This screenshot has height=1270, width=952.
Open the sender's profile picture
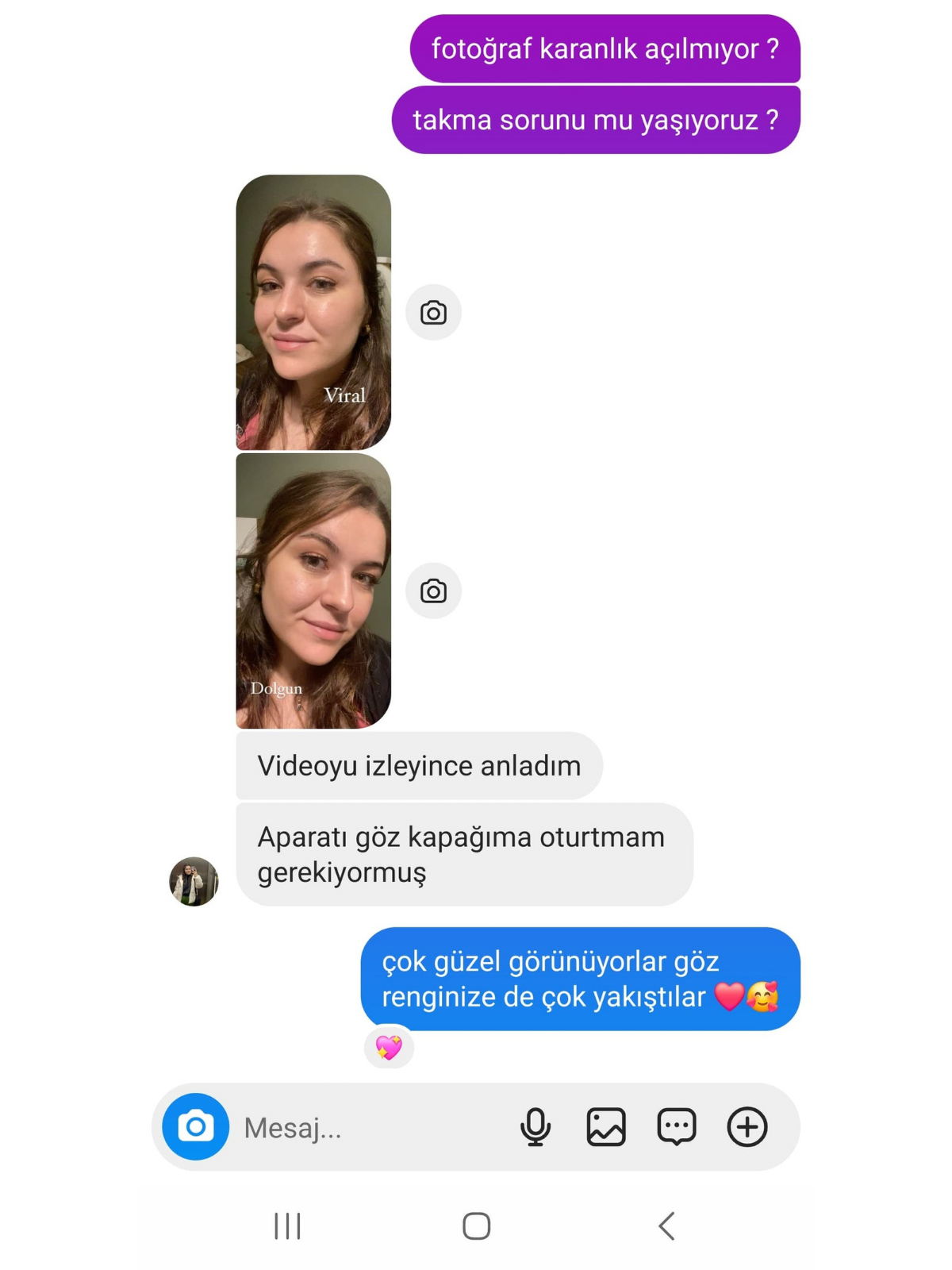194,881
